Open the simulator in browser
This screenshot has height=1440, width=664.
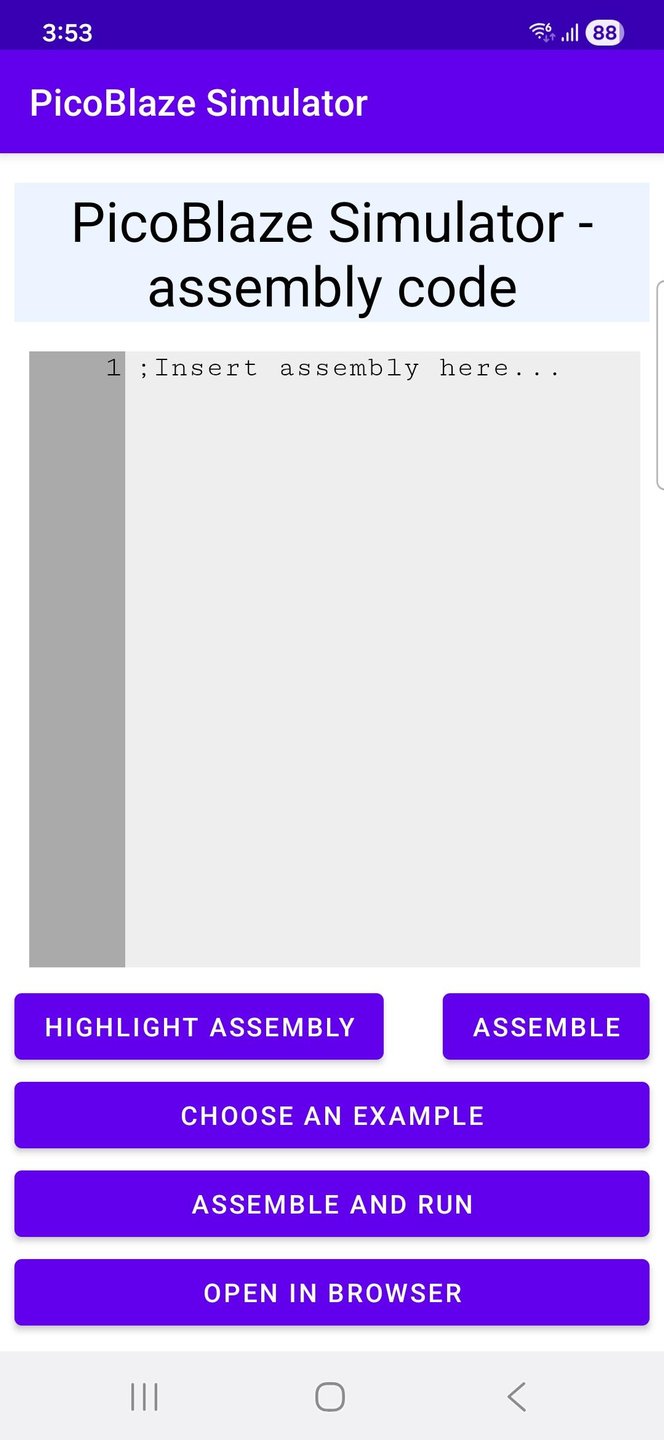pos(332,1293)
